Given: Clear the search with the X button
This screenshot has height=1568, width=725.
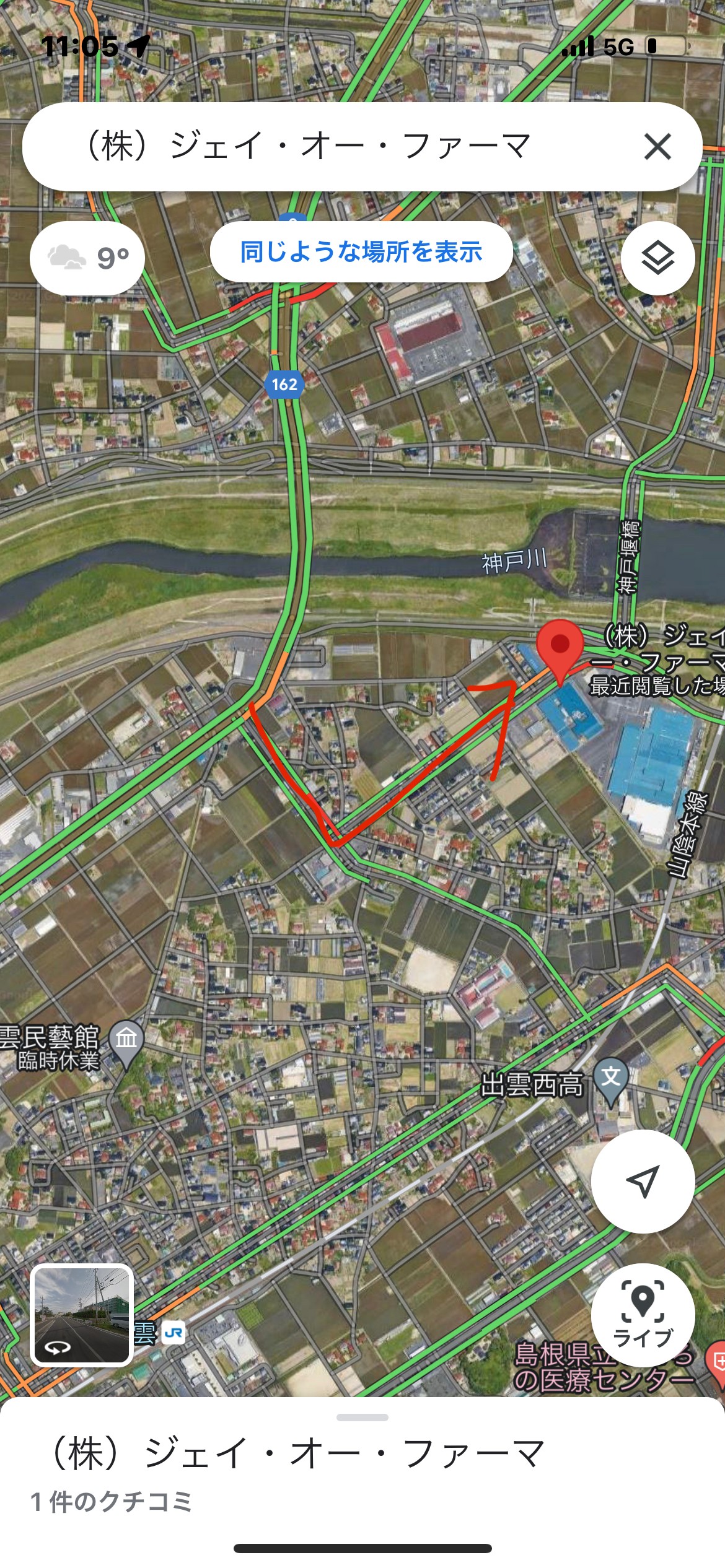Looking at the screenshot, I should click(657, 147).
